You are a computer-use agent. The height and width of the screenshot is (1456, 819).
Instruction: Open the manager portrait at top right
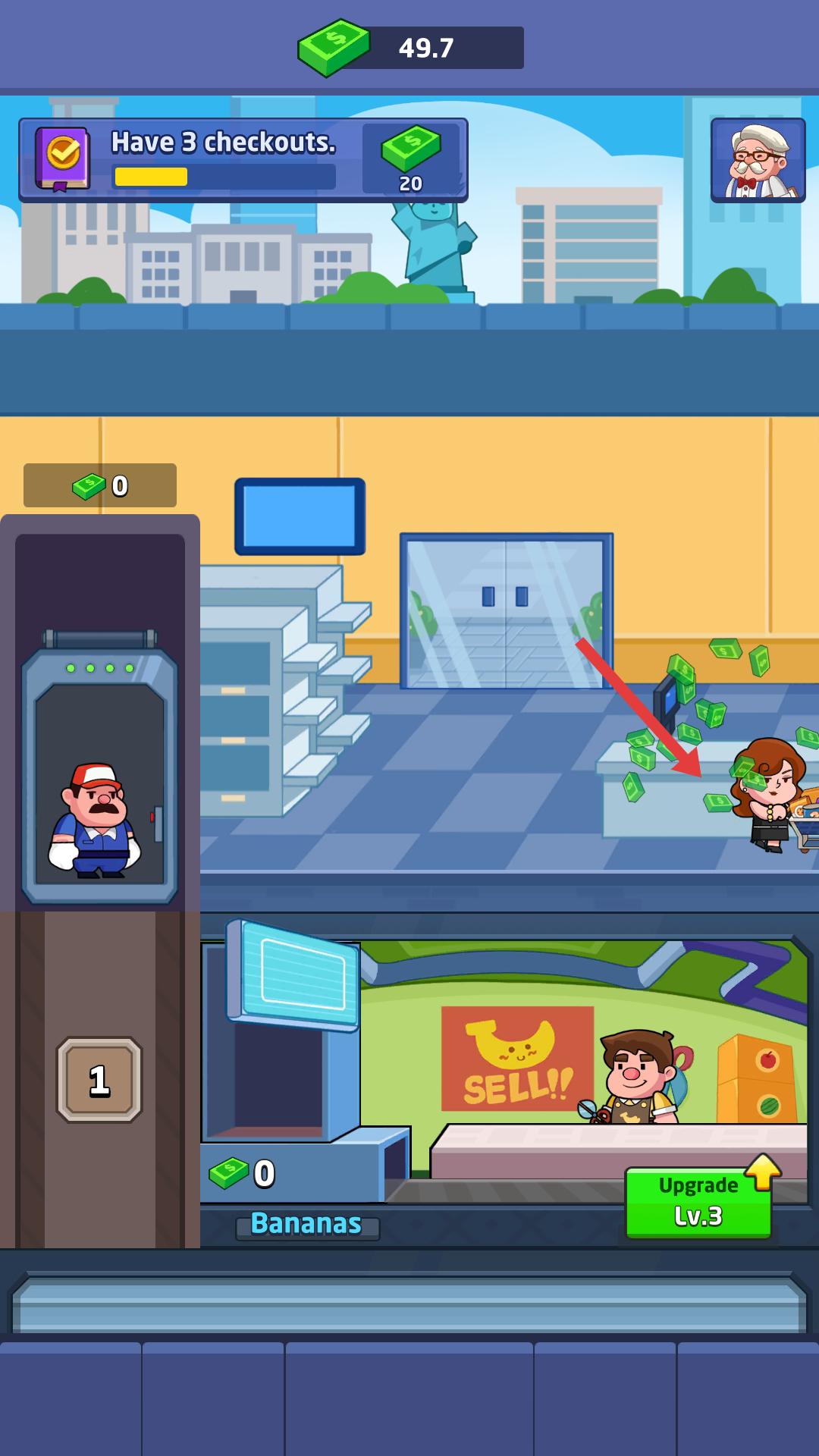click(758, 160)
